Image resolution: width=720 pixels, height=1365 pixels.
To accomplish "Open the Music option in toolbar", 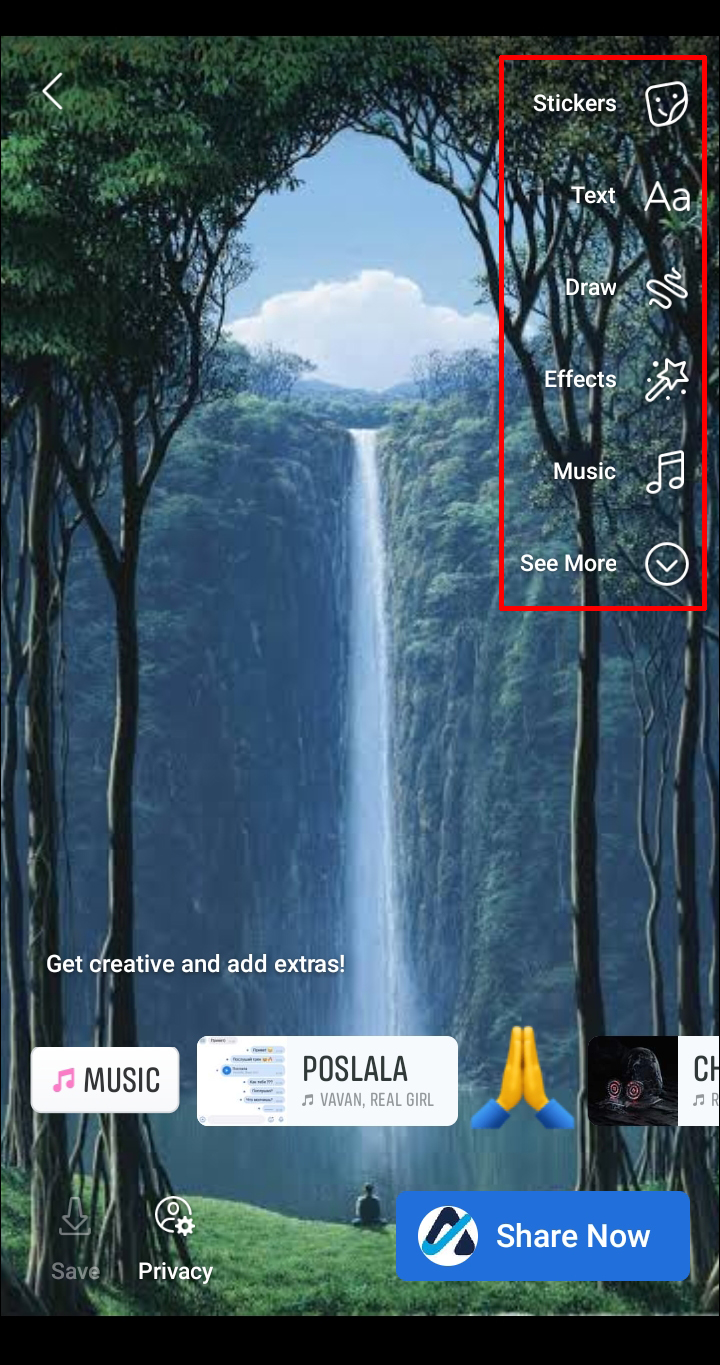I will coord(666,472).
